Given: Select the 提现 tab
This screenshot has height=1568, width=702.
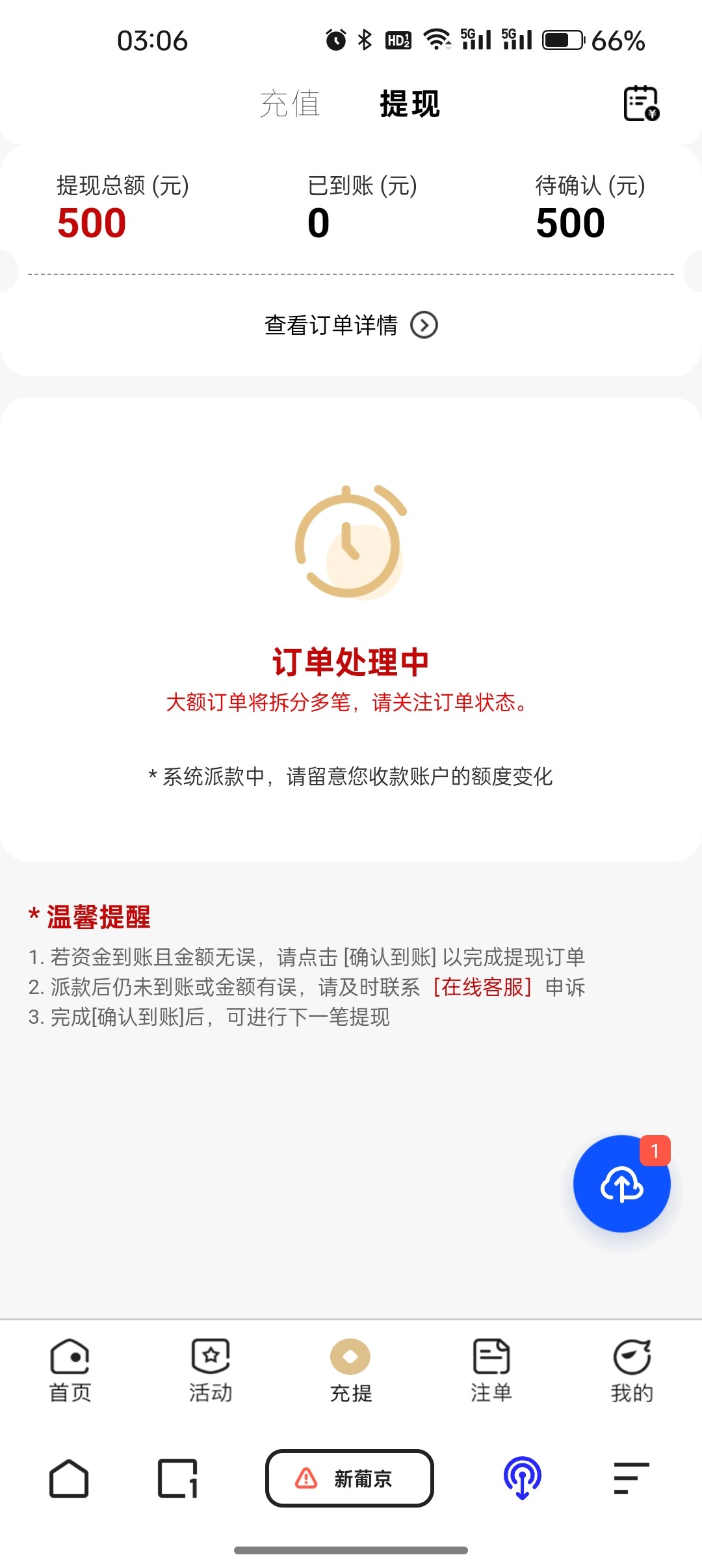Looking at the screenshot, I should tap(409, 104).
